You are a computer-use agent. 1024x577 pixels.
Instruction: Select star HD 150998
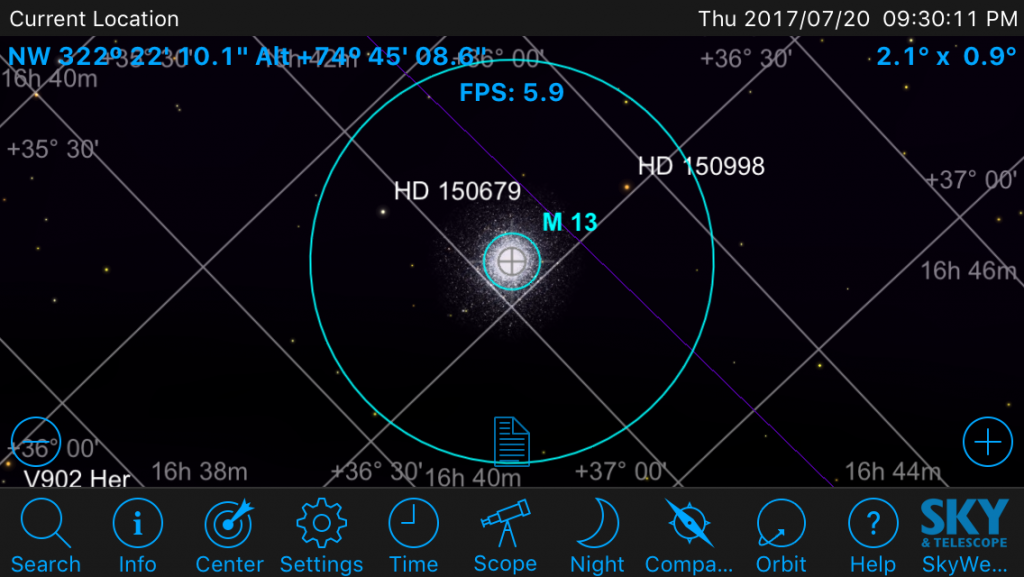click(627, 186)
